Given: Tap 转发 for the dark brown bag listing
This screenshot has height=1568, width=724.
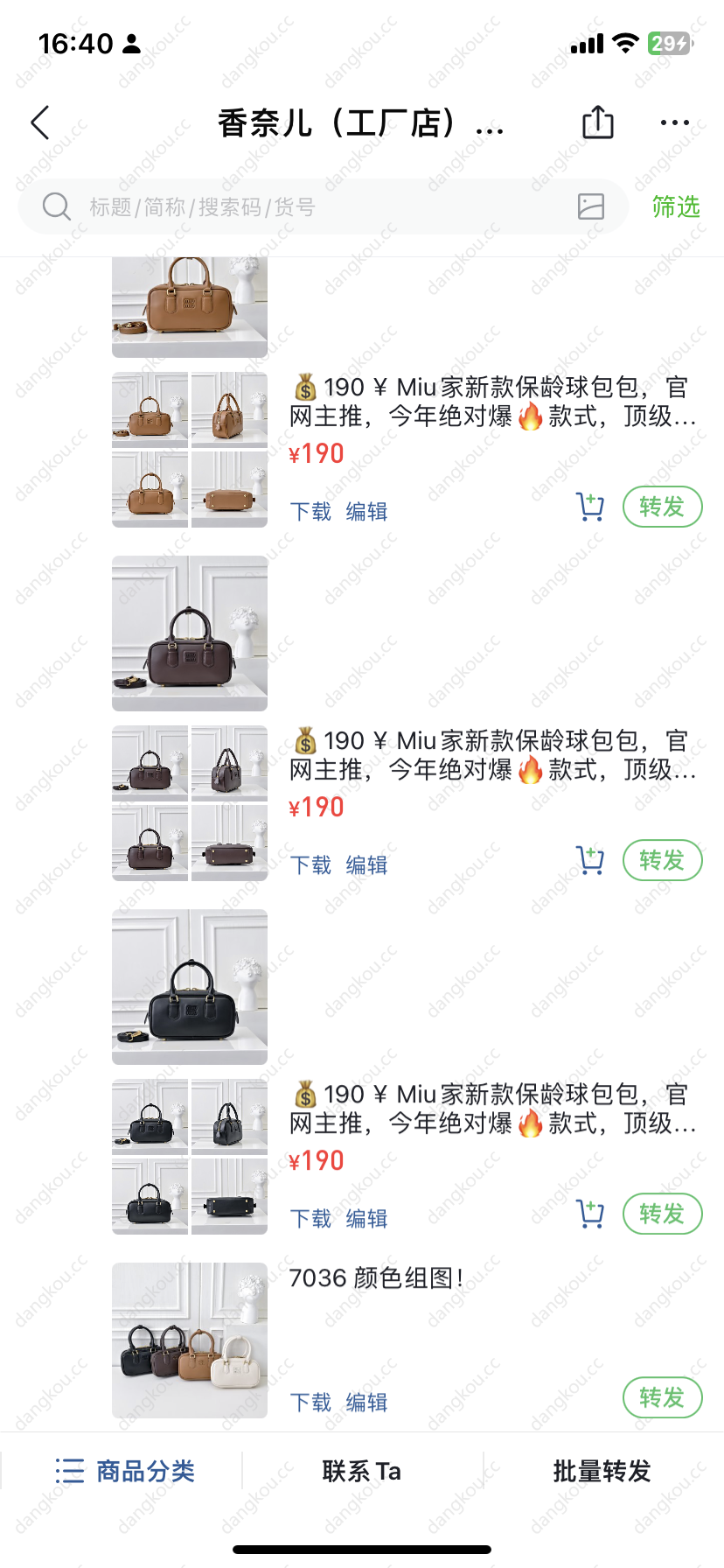Looking at the screenshot, I should pyautogui.click(x=662, y=860).
